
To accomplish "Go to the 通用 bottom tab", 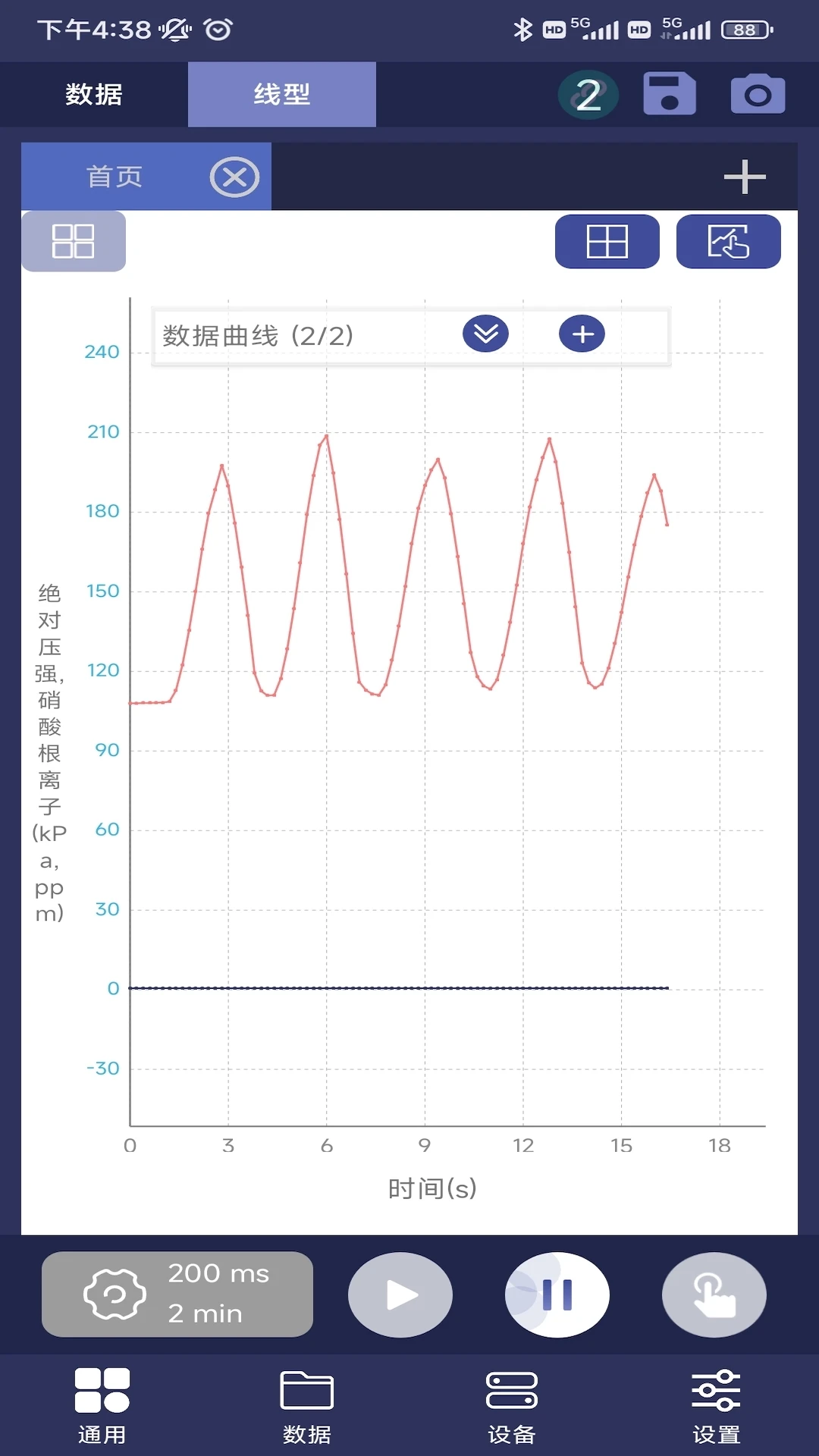I will pos(102,1405).
